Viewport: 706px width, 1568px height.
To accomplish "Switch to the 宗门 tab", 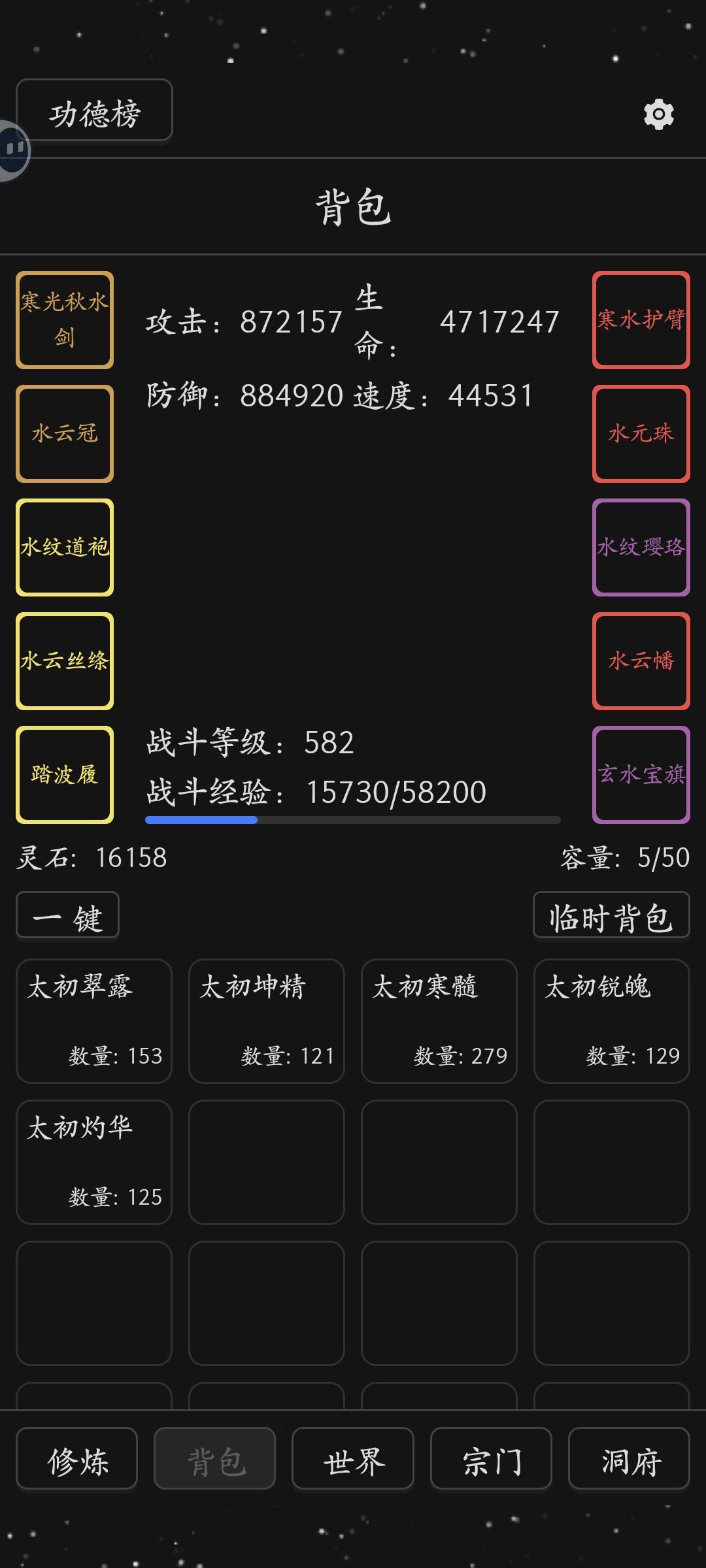I will coord(491,1460).
